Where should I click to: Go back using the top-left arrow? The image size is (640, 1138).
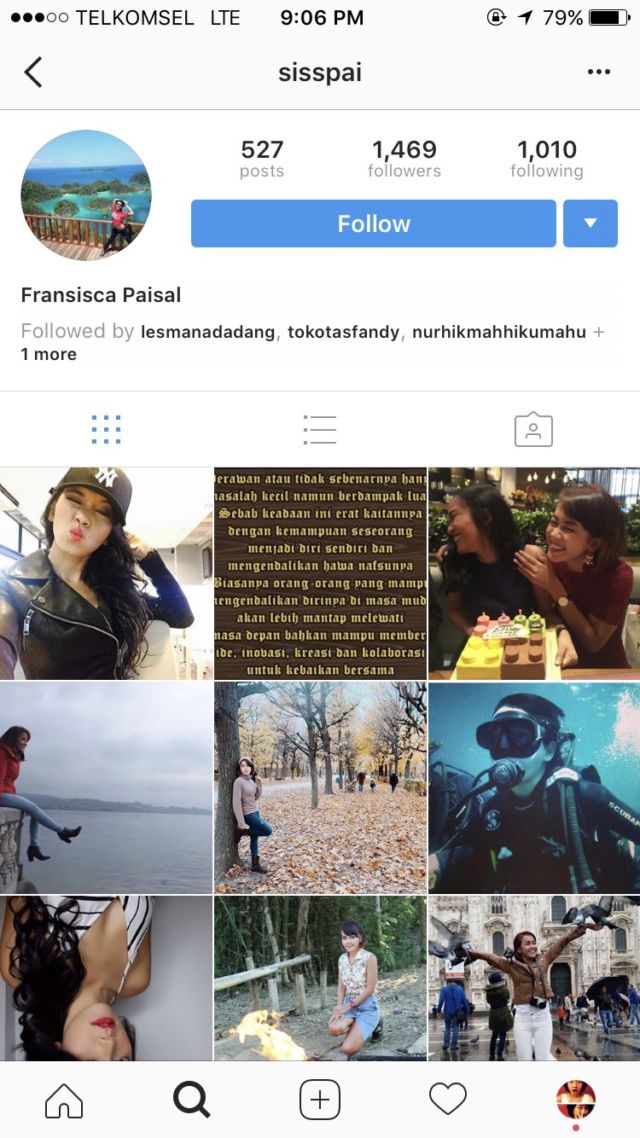(x=34, y=72)
